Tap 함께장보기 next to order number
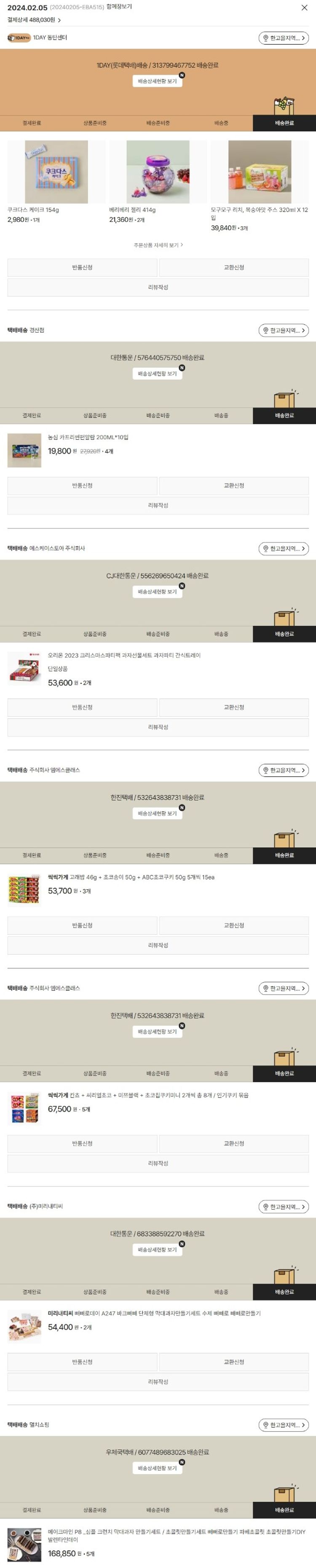Image resolution: width=316 pixels, height=1568 pixels. (119, 7)
